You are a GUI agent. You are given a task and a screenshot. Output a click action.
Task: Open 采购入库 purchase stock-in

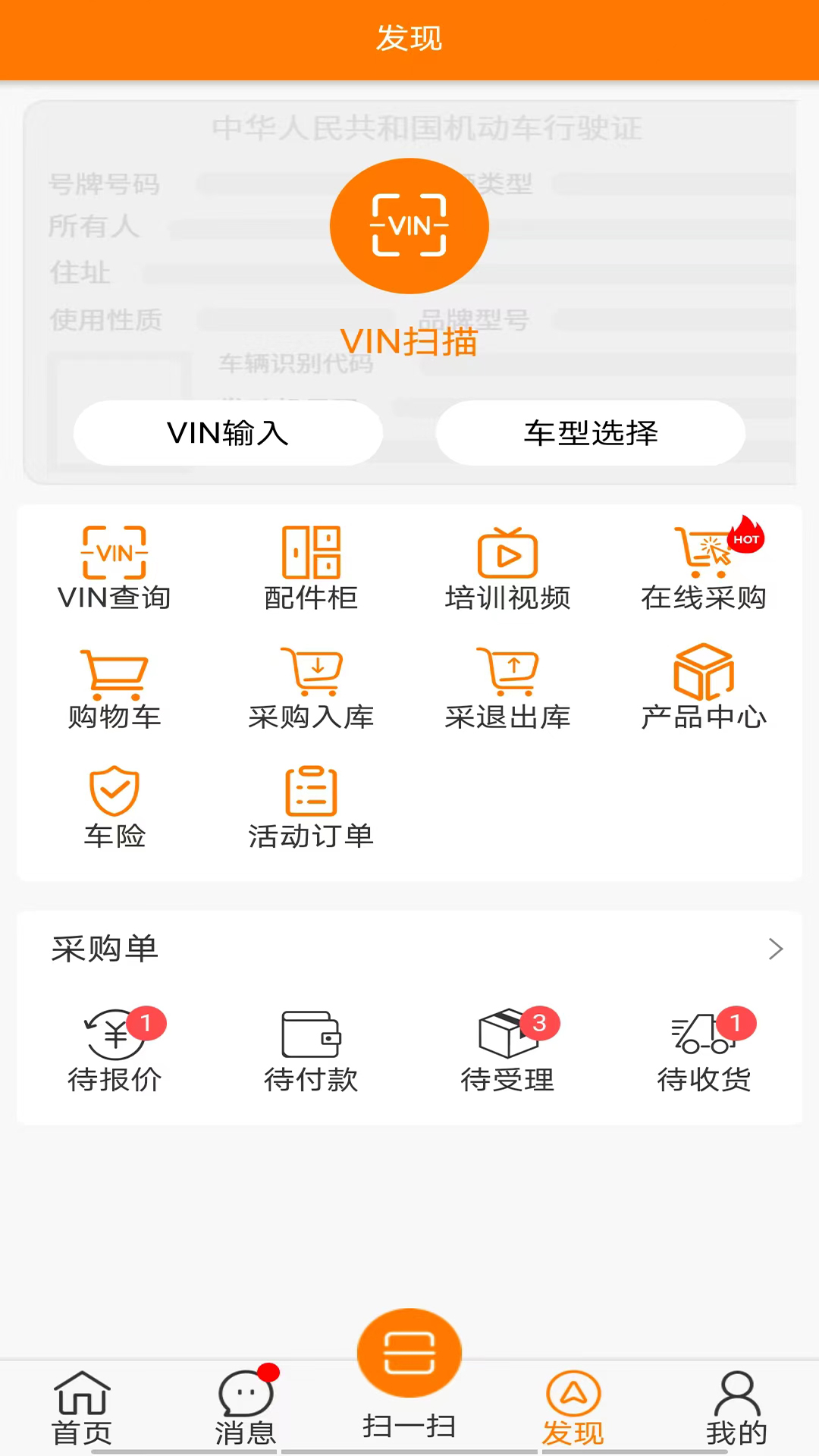[311, 689]
